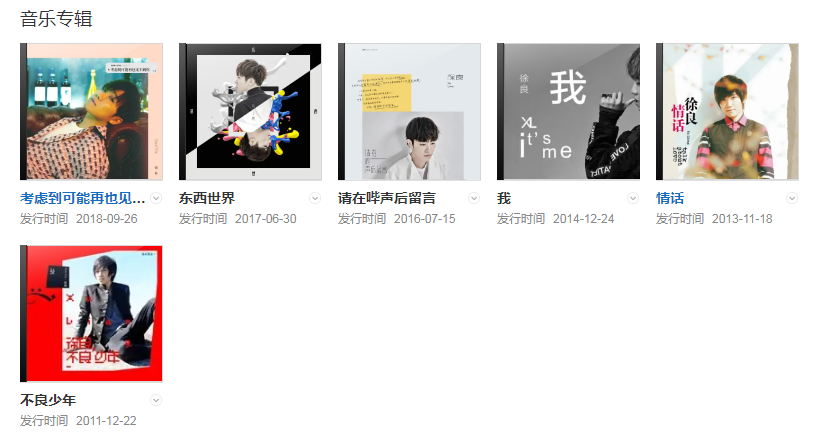Expand dropdown arrow next to 我

[633, 199]
